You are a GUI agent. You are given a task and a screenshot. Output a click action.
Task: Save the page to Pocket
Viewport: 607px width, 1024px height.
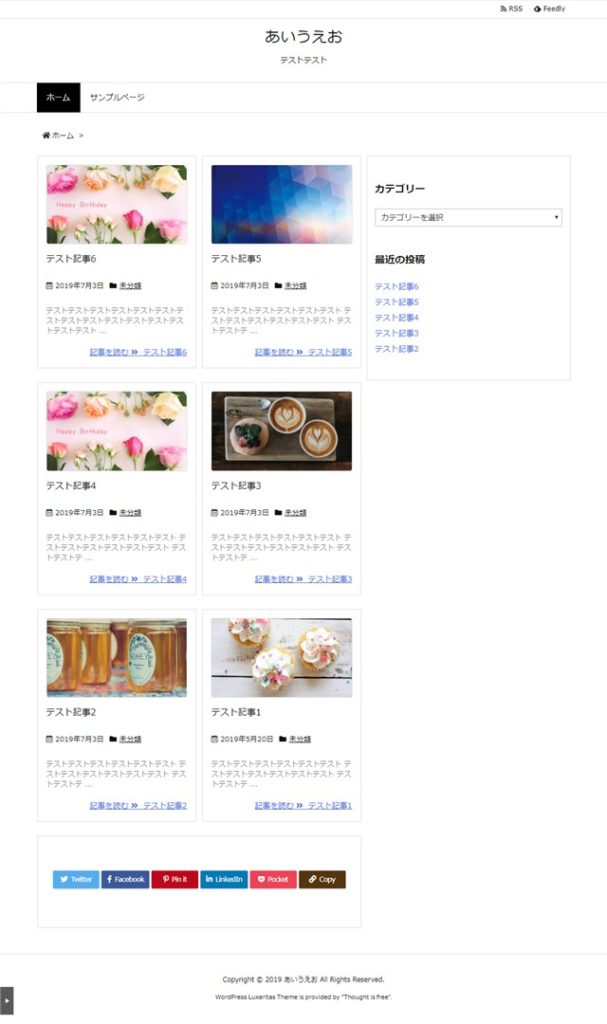[x=273, y=879]
